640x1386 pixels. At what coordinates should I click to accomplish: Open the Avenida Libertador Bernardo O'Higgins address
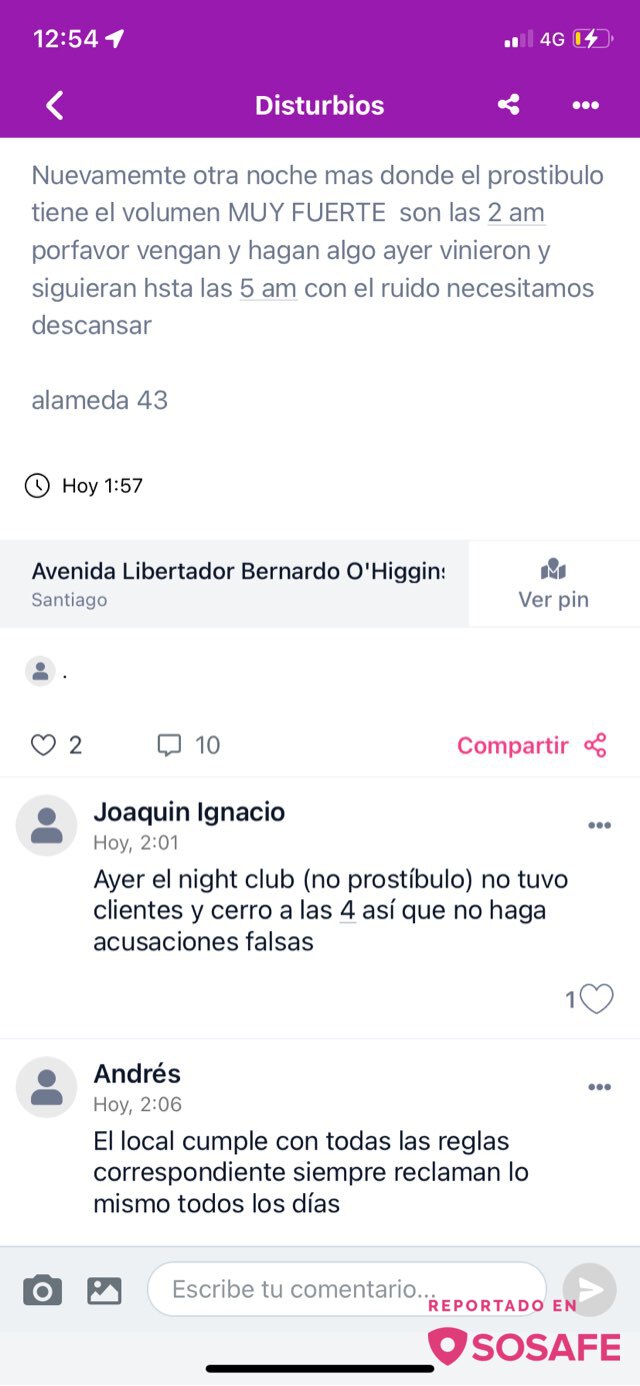point(238,584)
